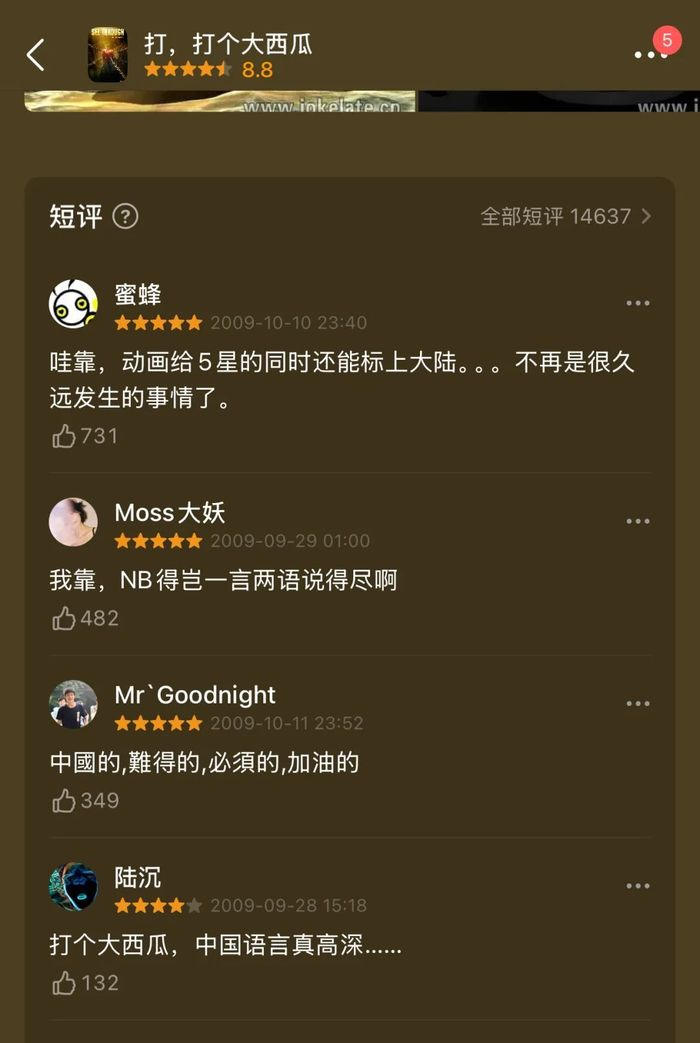Screen dimensions: 700x1043
Task: Open options for 陆沉's review
Action: (637, 886)
